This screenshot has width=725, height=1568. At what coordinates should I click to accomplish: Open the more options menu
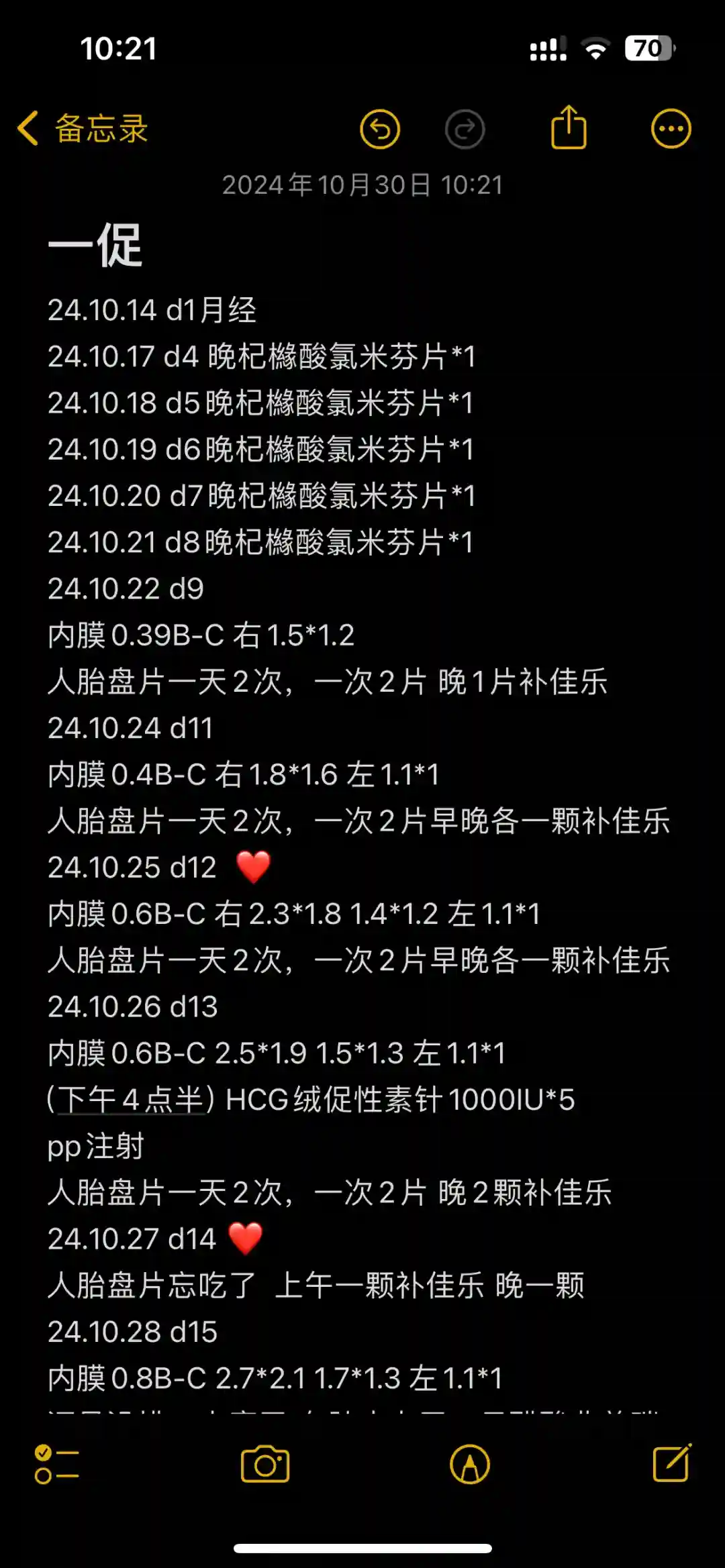(671, 129)
